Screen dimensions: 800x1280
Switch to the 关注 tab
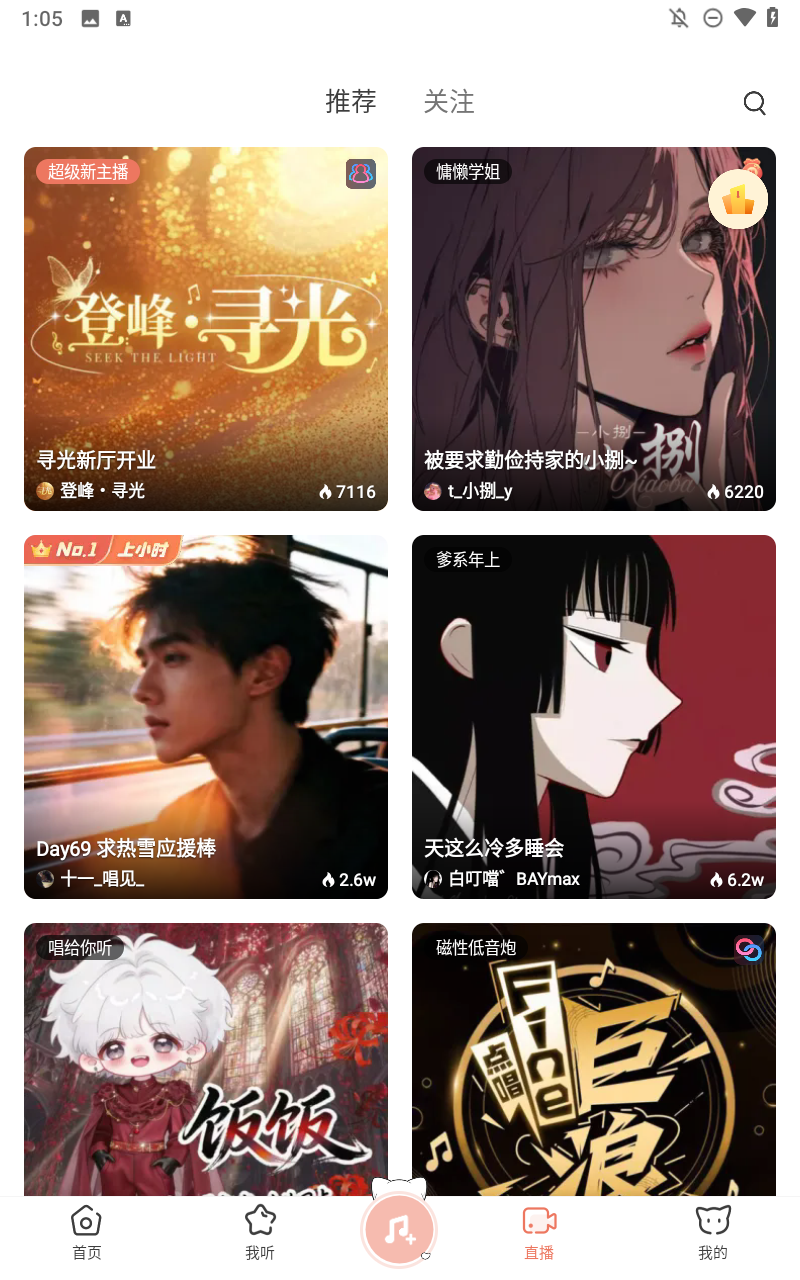[x=449, y=102]
